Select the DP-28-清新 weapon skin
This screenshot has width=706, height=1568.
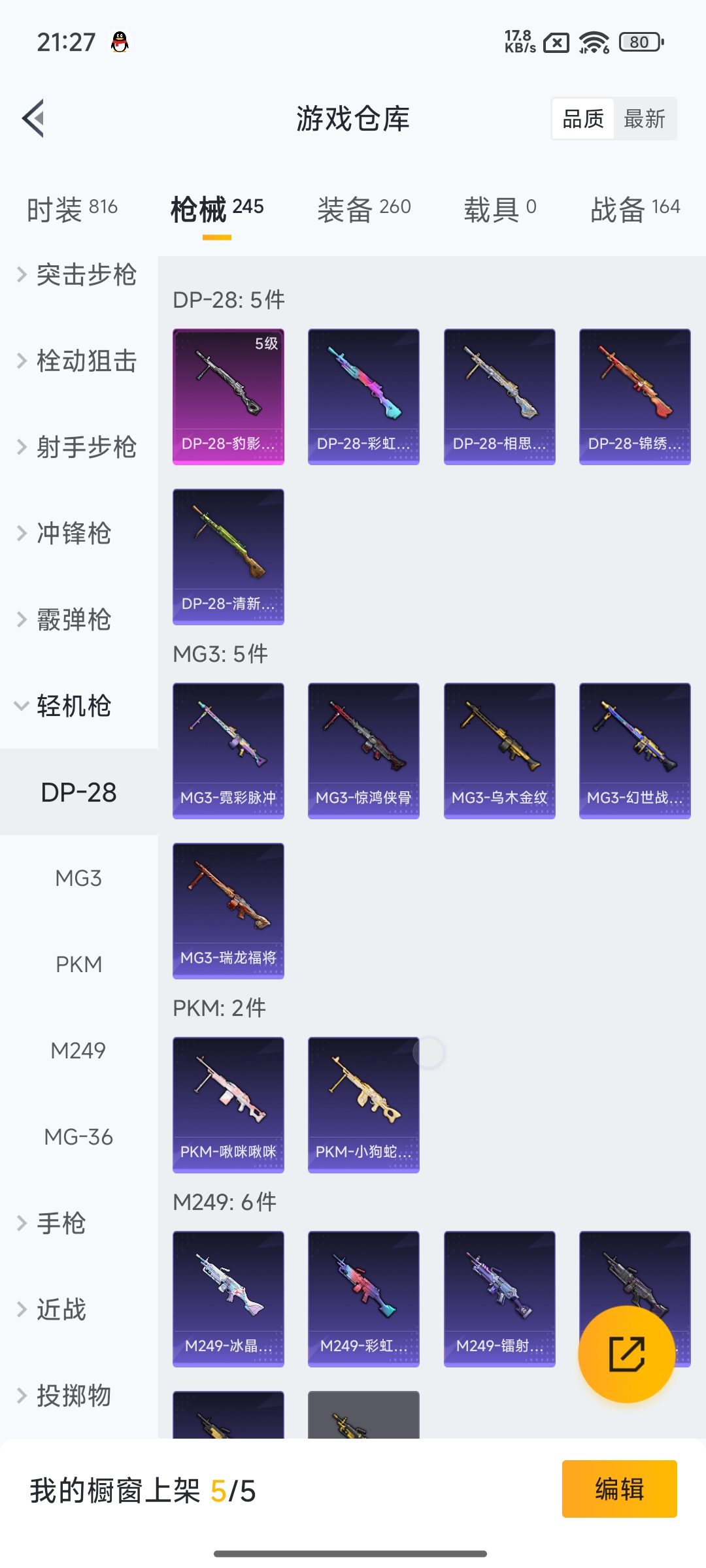pyautogui.click(x=229, y=556)
